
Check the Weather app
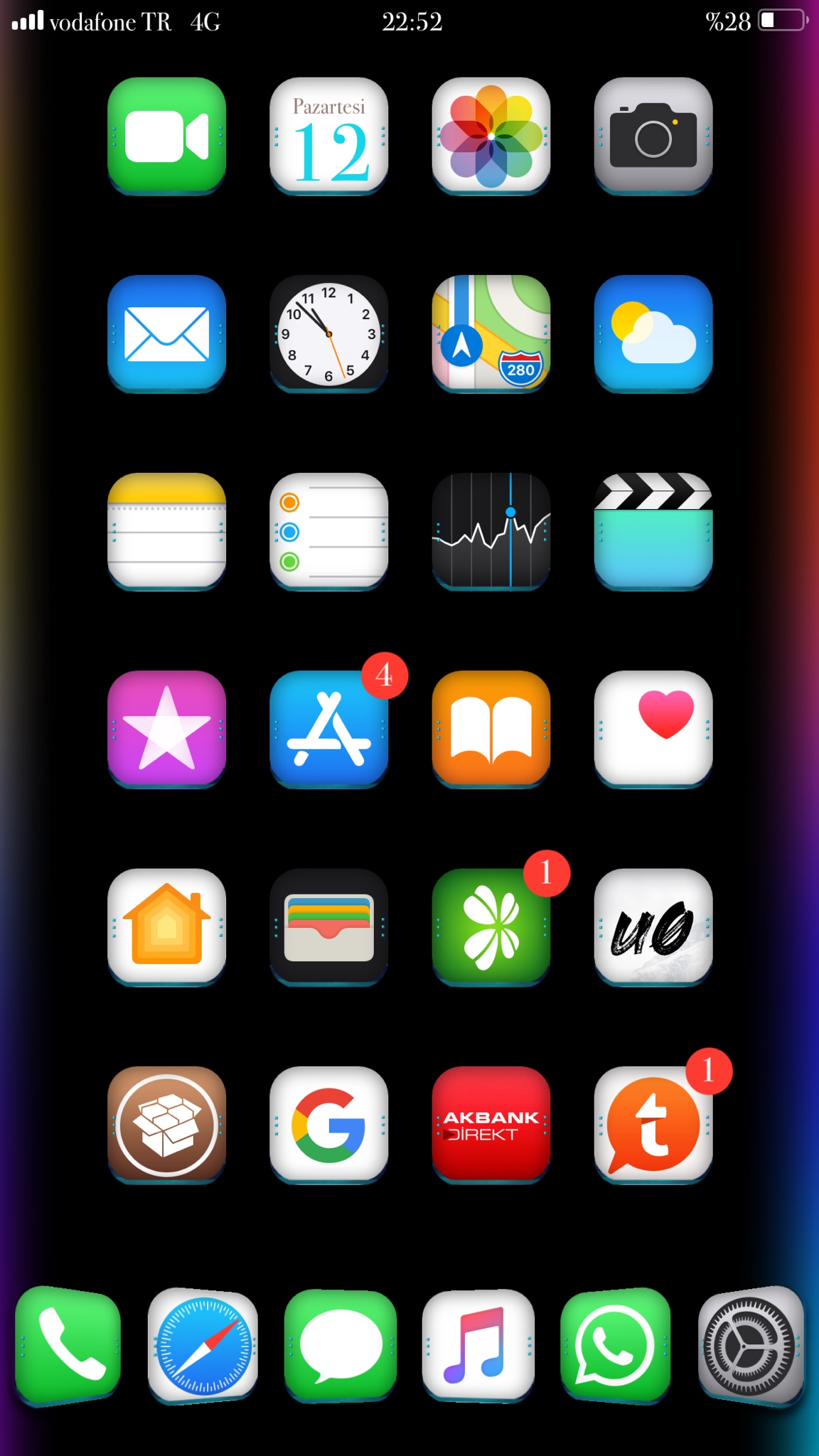[x=653, y=333]
